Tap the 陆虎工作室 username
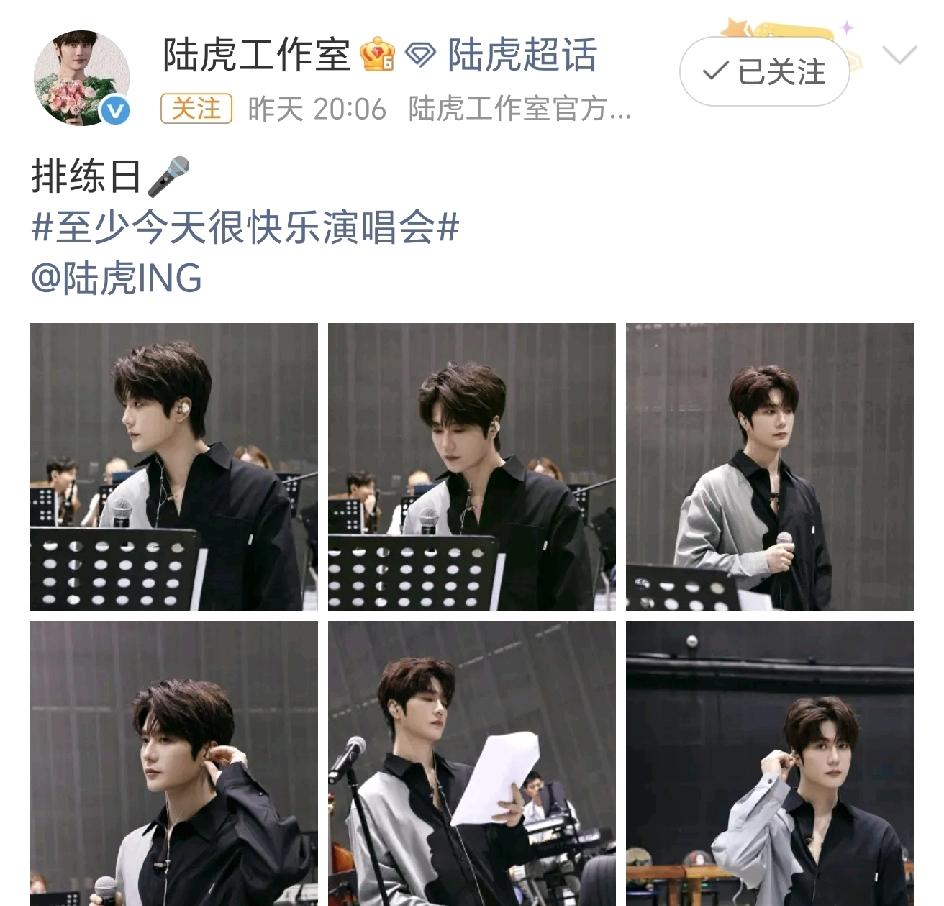The width and height of the screenshot is (944, 906). click(x=256, y=56)
